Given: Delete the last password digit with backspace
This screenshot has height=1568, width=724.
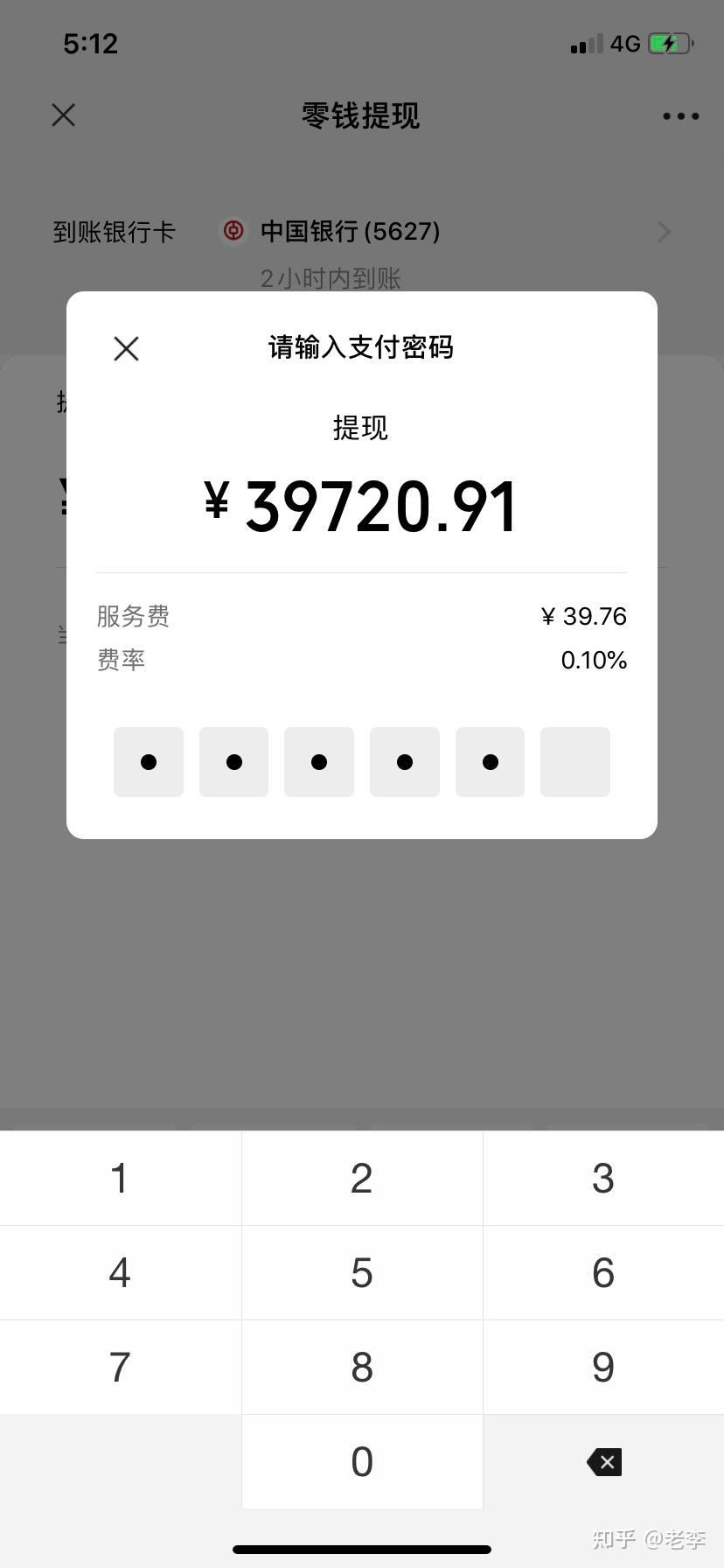Looking at the screenshot, I should 604,1462.
